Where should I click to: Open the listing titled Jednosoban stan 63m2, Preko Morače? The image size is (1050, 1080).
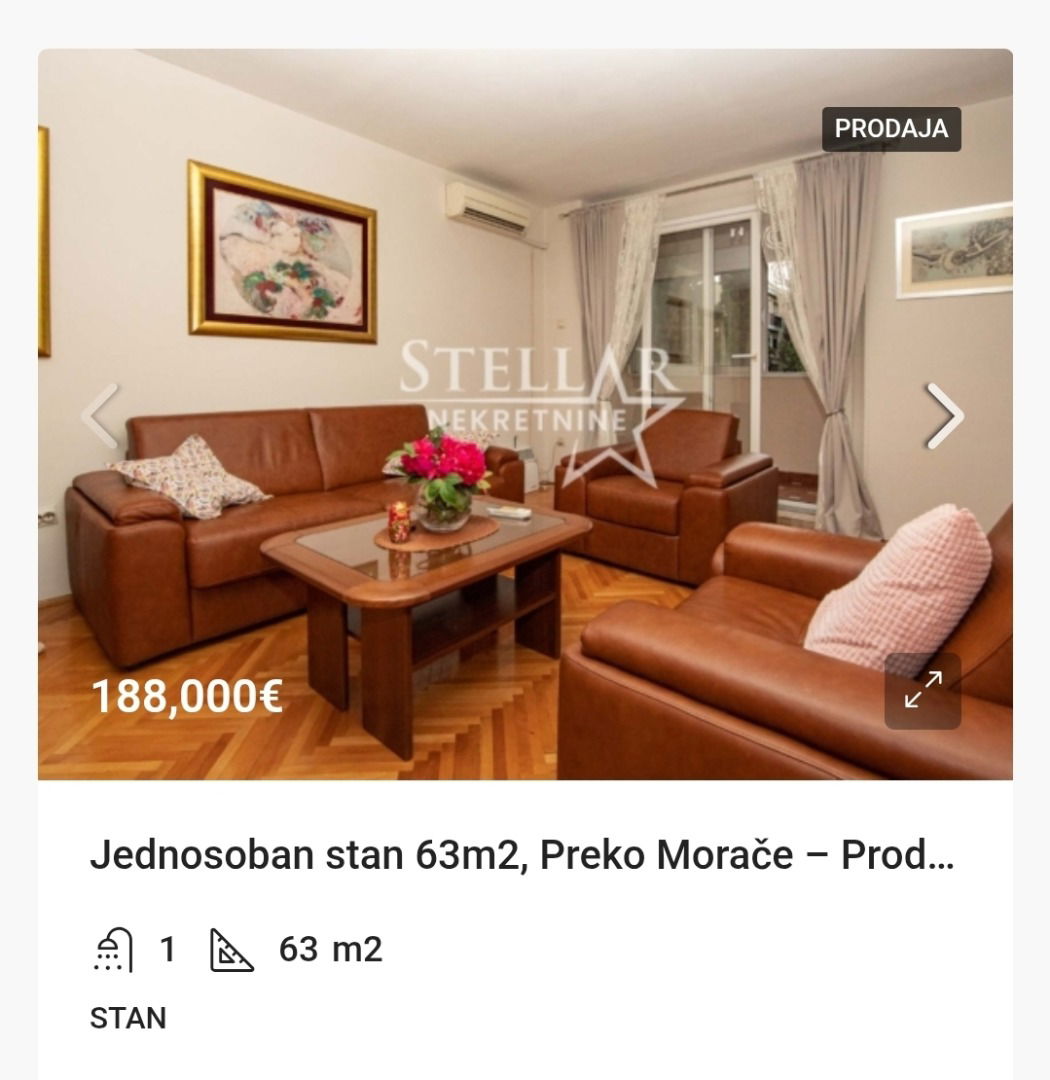520,855
